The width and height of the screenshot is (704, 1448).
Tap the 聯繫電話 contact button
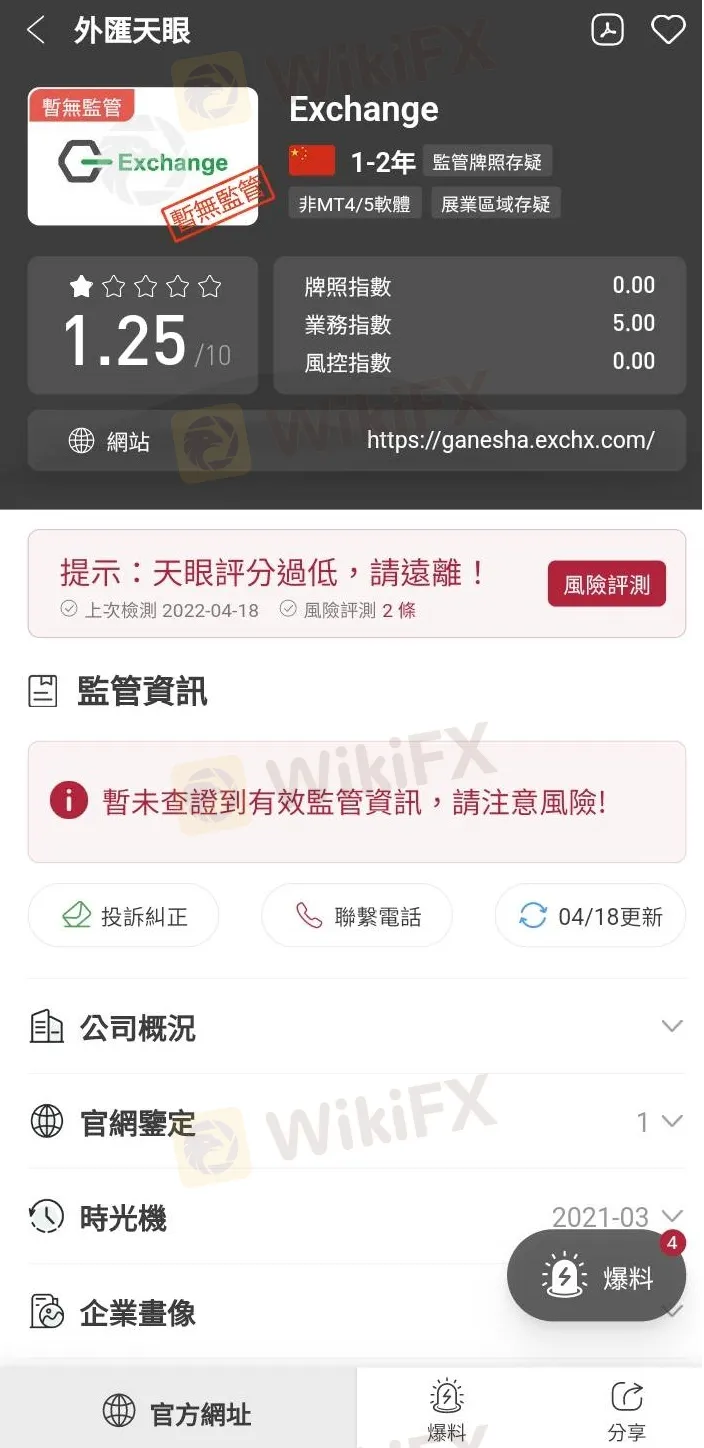[x=357, y=915]
